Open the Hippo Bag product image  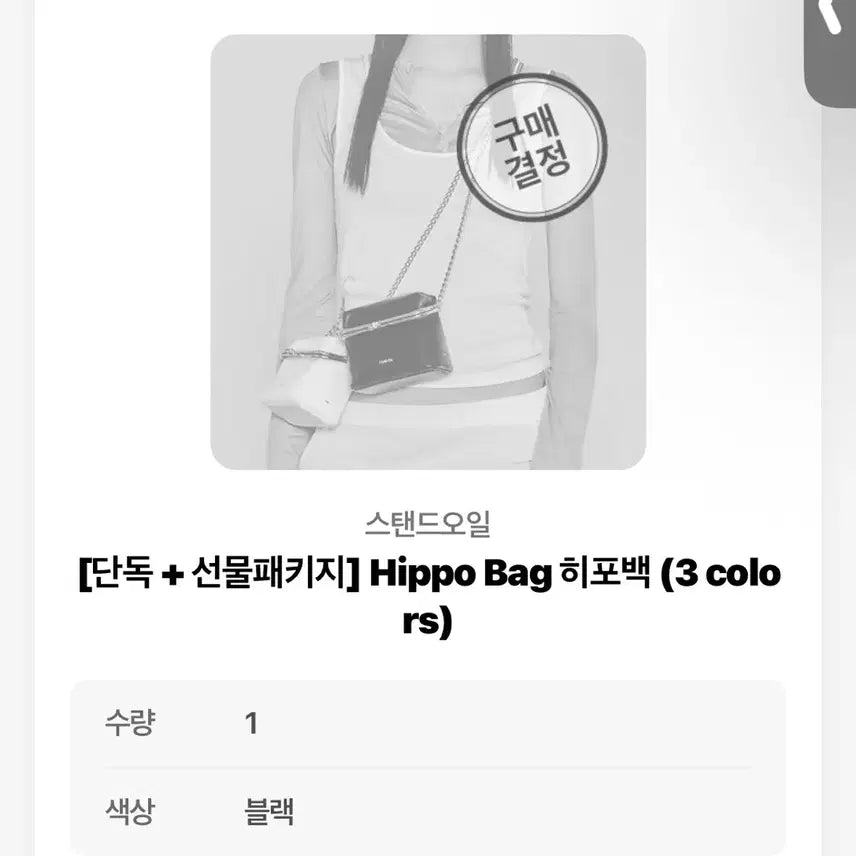pos(427,252)
